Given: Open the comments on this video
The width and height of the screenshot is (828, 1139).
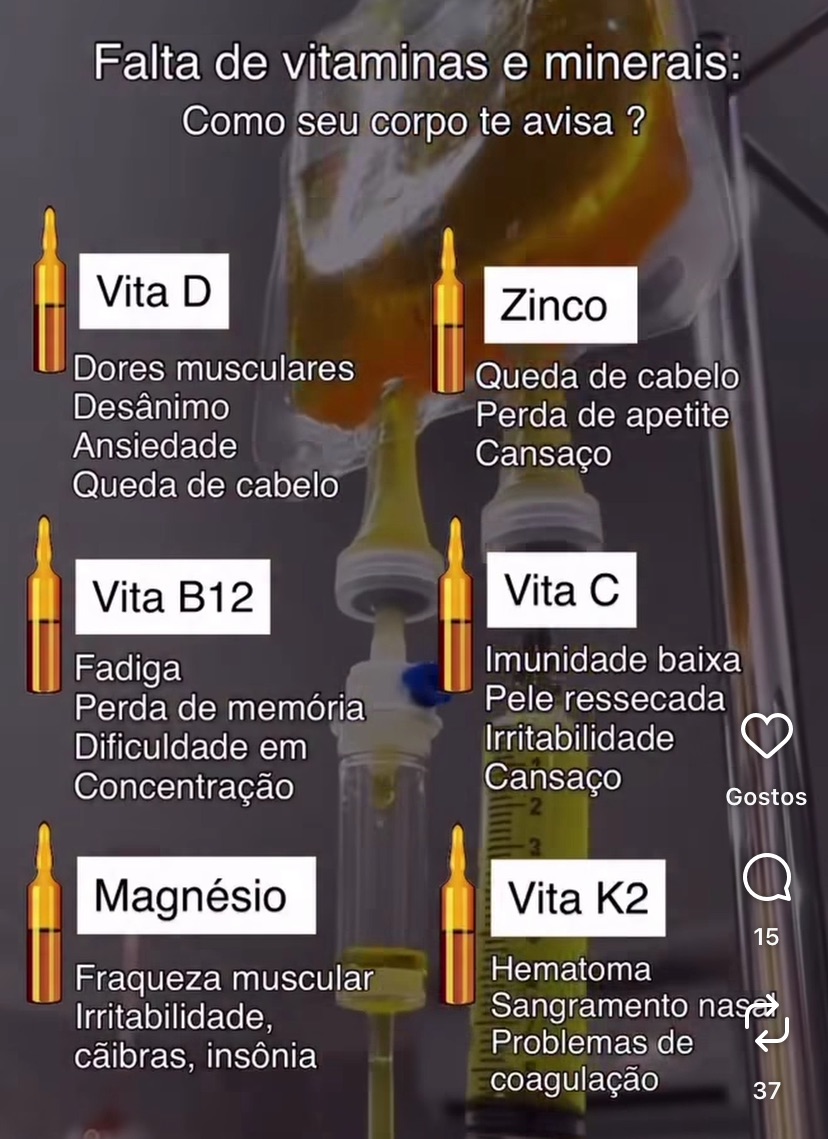Looking at the screenshot, I should tap(767, 881).
